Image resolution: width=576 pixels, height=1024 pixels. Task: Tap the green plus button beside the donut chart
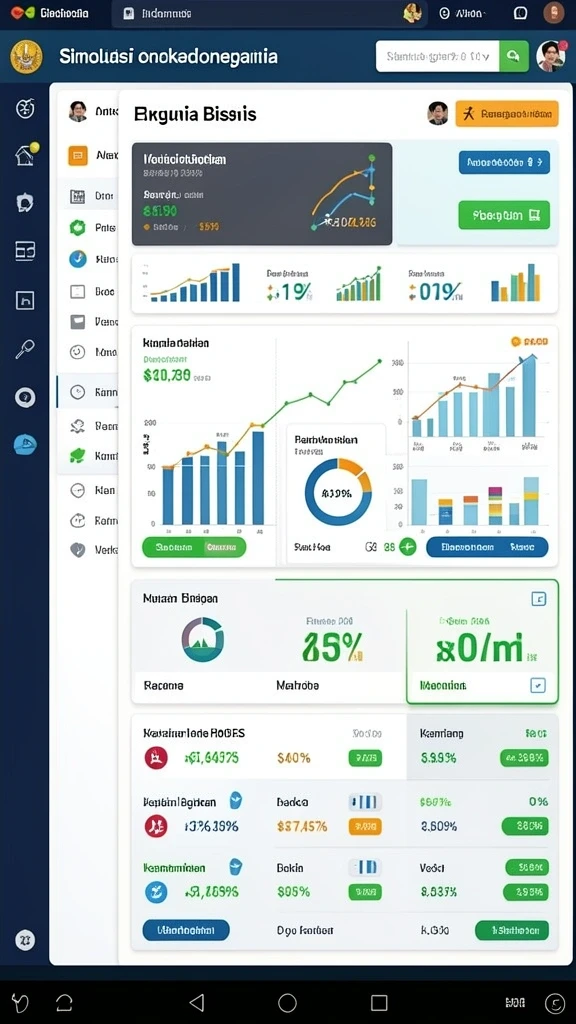pos(408,547)
